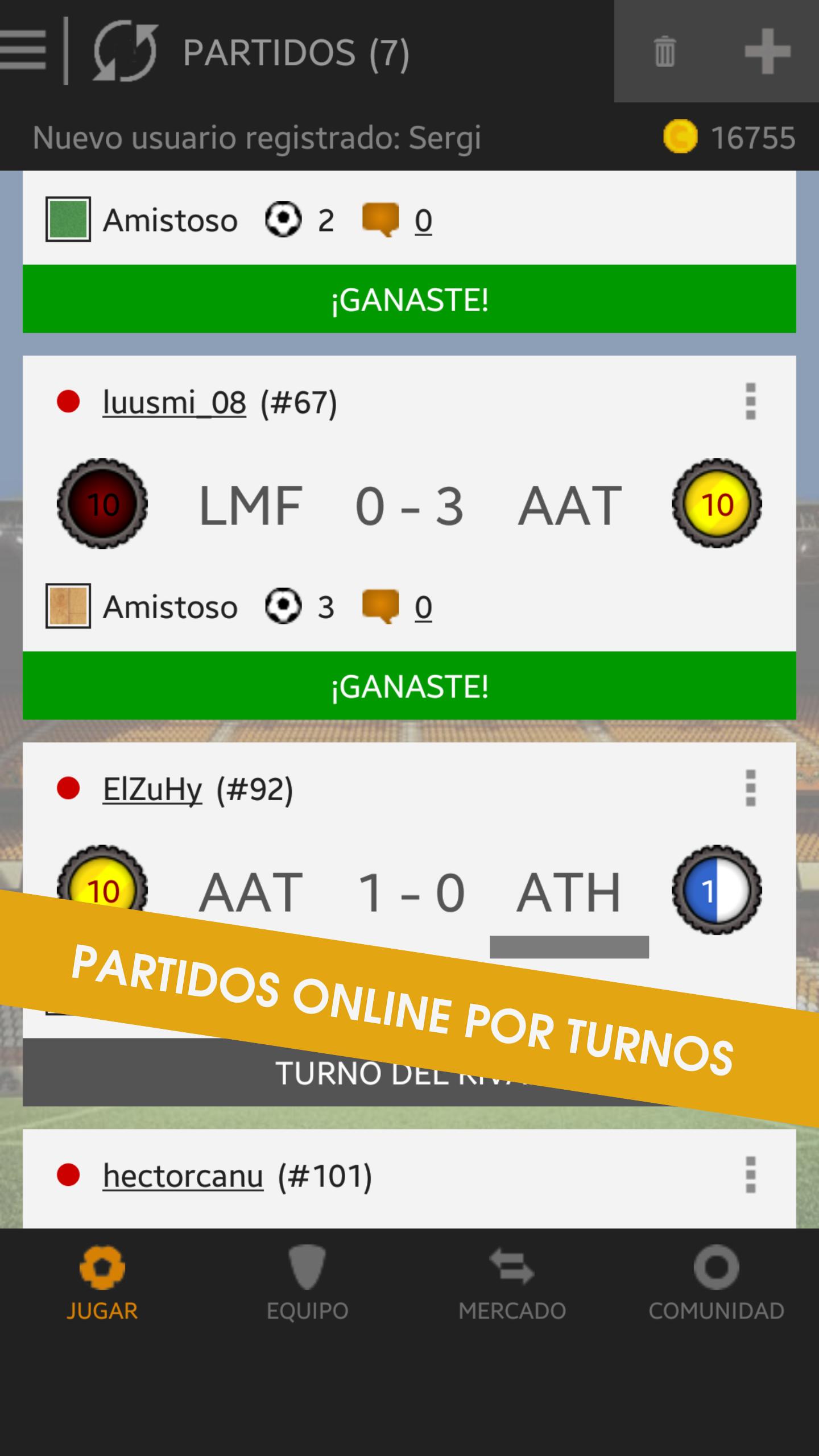
Task: Refresh the matches list
Action: pyautogui.click(x=125, y=51)
